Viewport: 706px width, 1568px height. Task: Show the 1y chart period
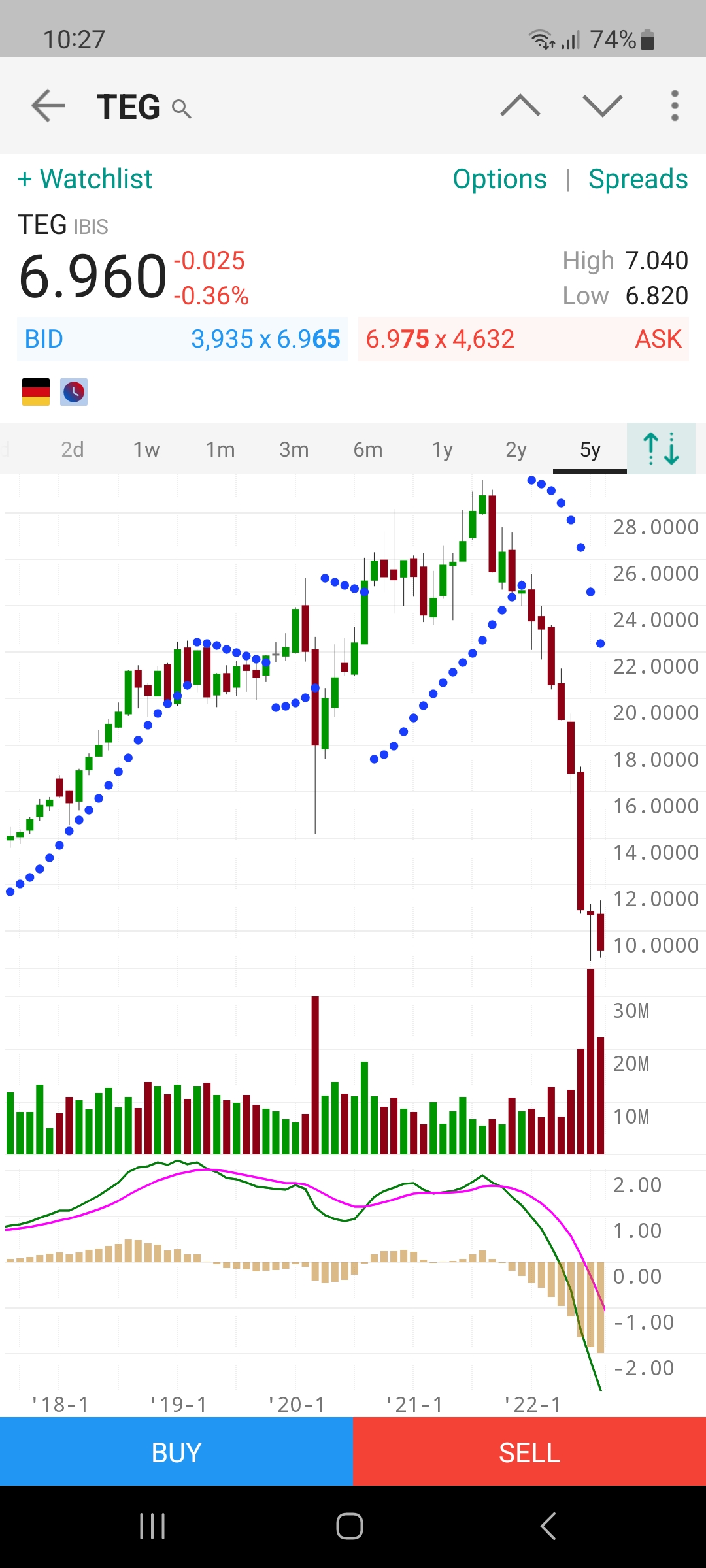(442, 449)
